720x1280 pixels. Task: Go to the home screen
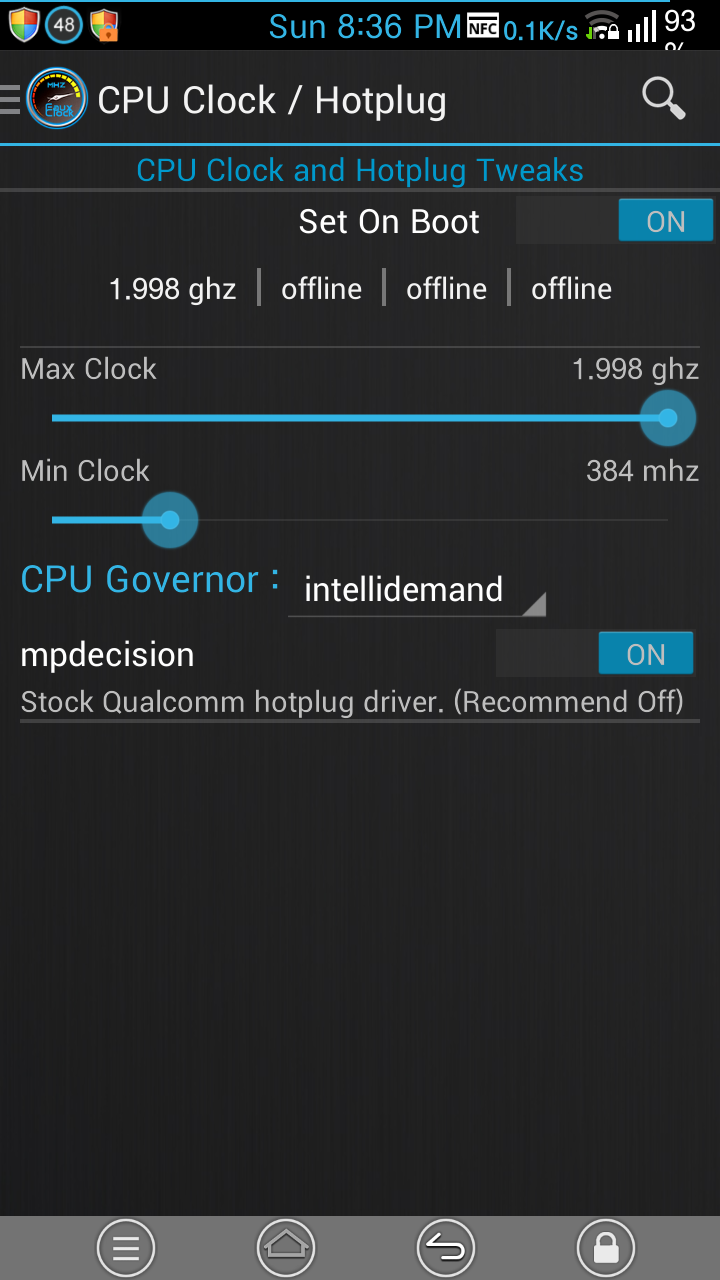286,1248
